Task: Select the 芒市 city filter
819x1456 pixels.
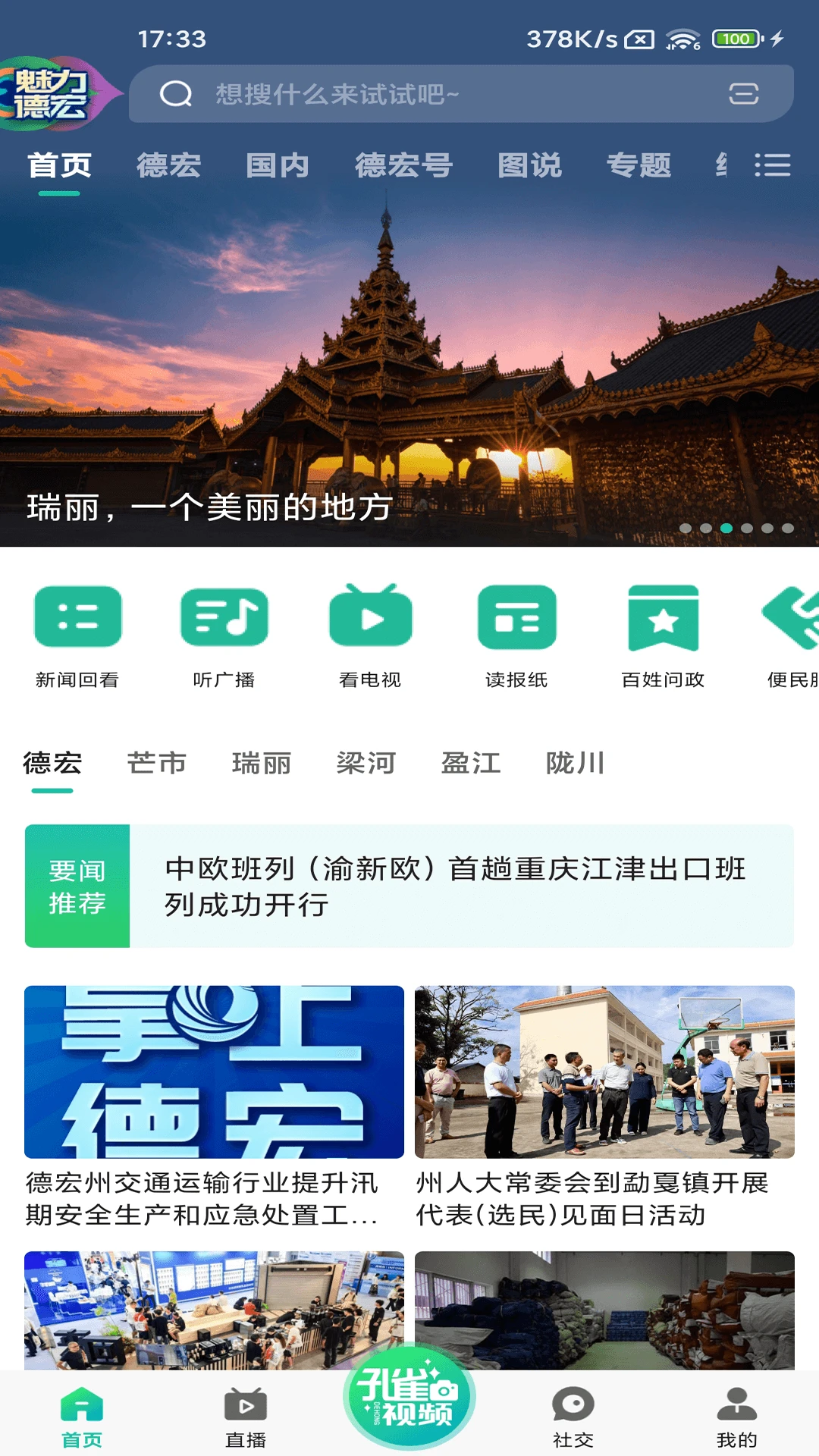Action: (157, 764)
